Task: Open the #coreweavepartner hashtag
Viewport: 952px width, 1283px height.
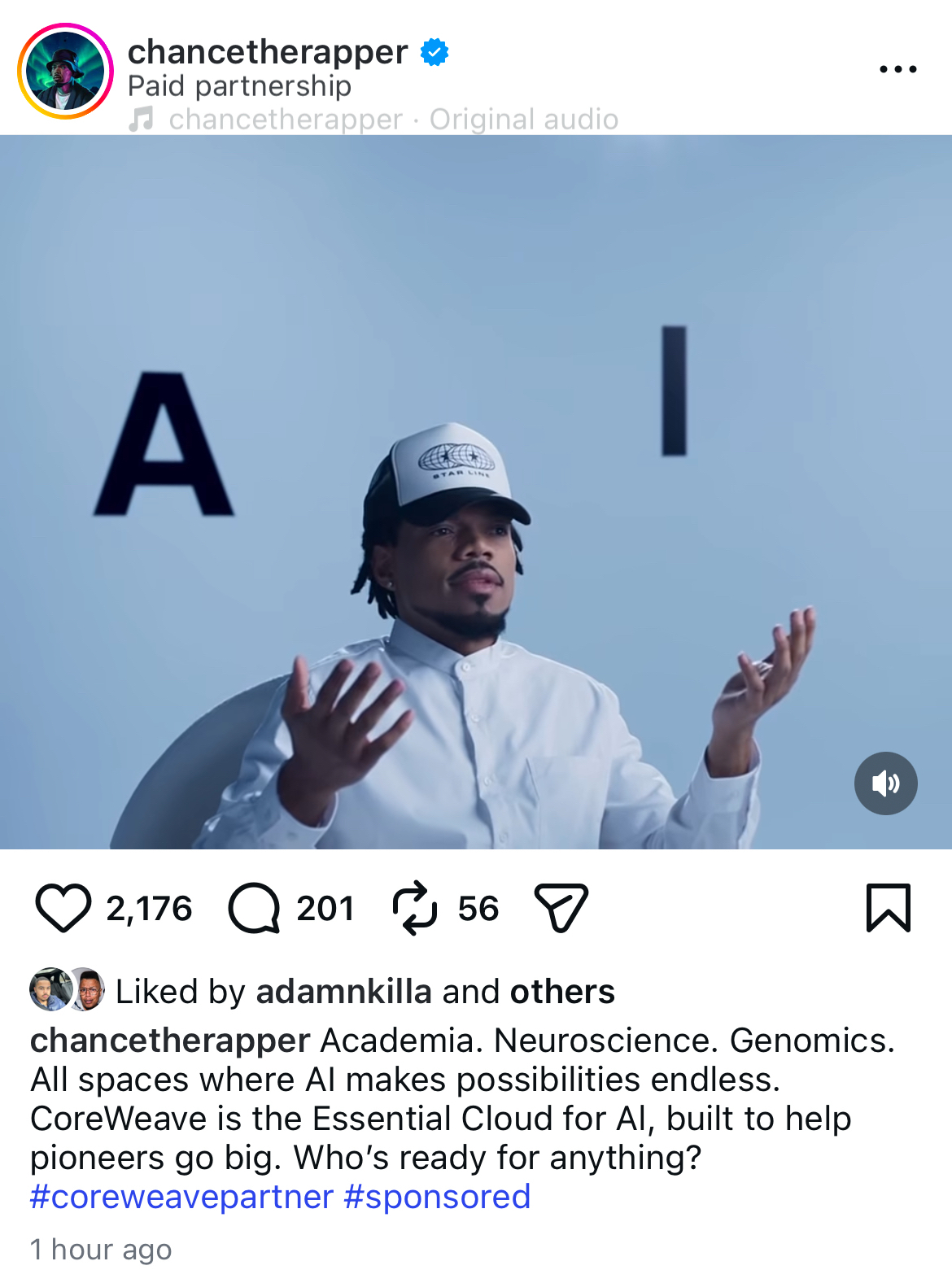Action: click(x=181, y=1197)
